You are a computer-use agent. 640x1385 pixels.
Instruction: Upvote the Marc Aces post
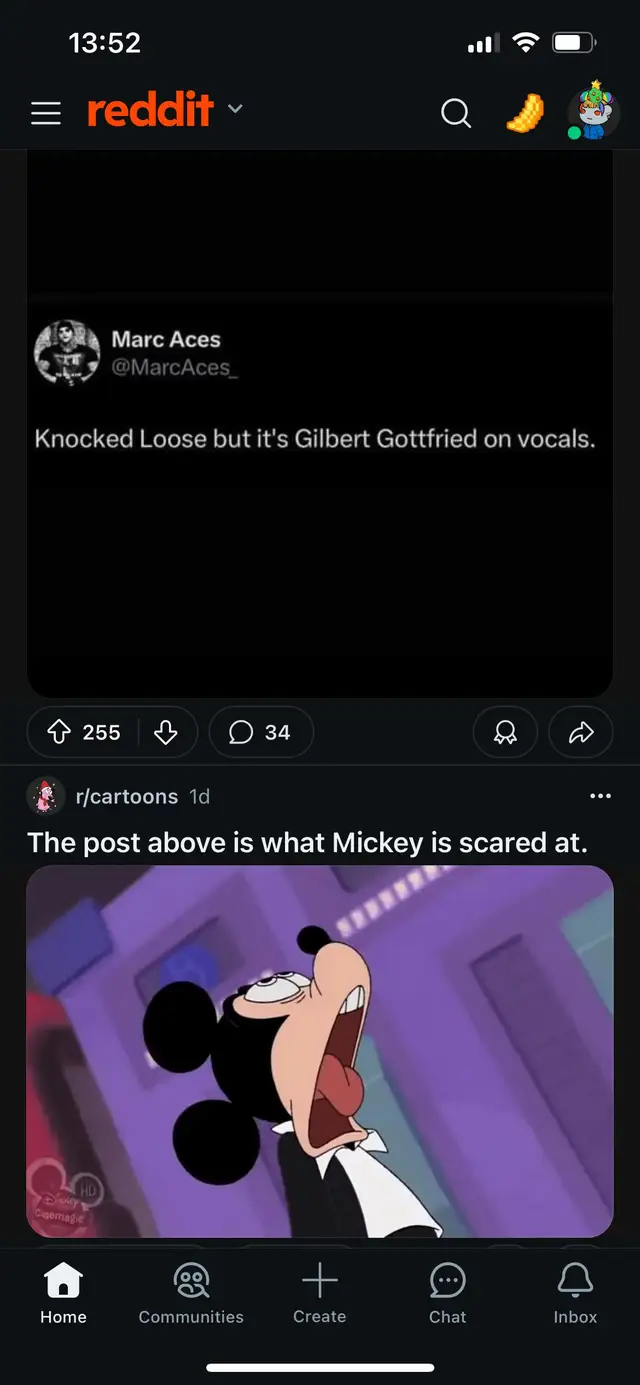click(59, 733)
